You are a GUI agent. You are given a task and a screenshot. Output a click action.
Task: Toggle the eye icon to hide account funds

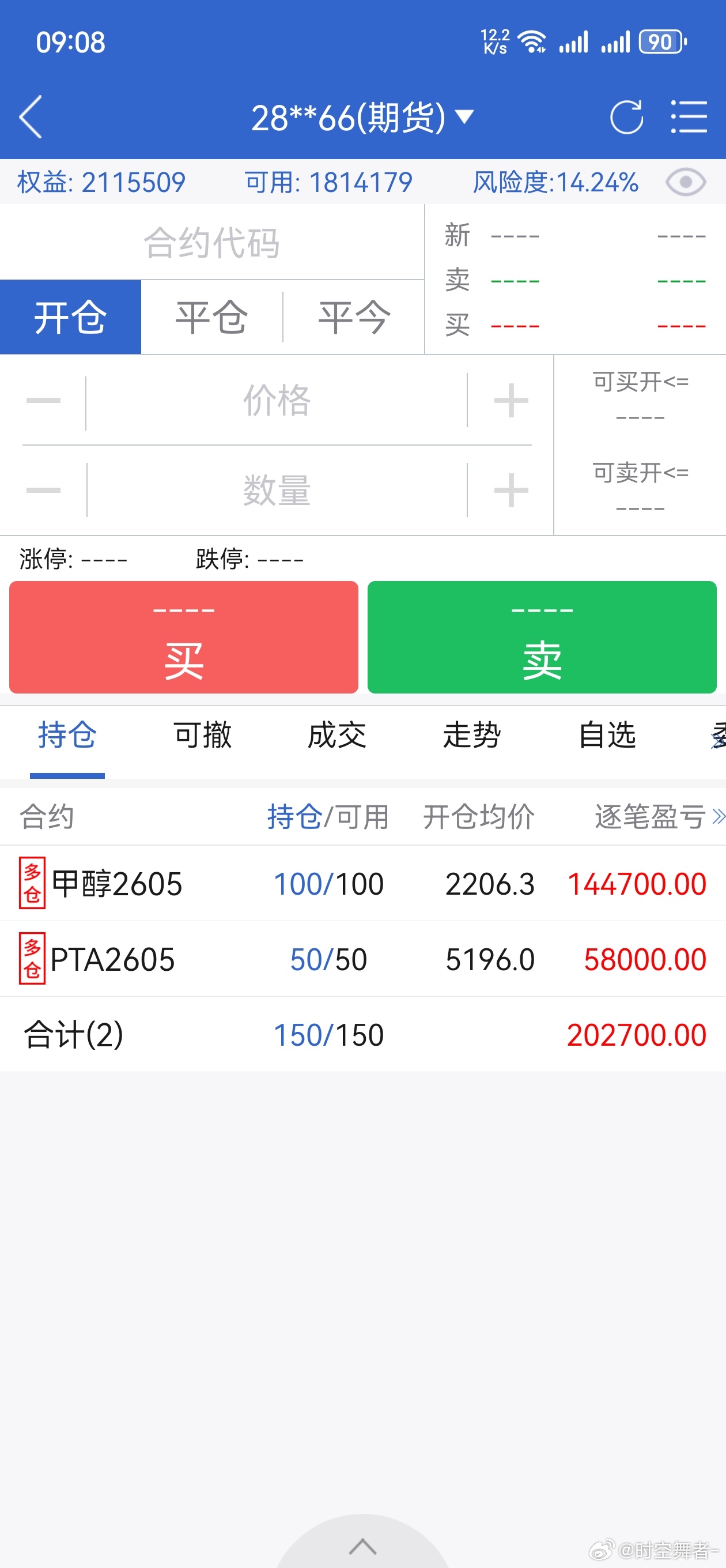coord(685,182)
